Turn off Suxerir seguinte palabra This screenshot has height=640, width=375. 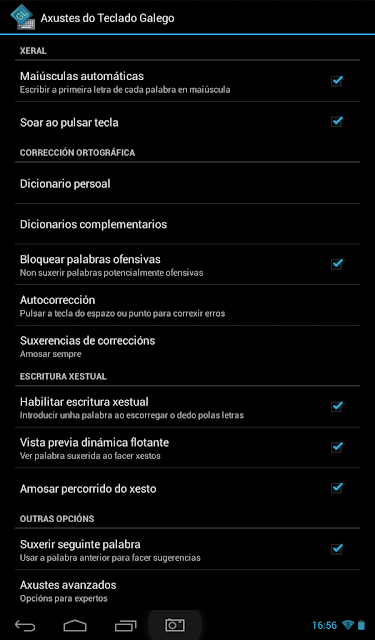click(x=336, y=549)
